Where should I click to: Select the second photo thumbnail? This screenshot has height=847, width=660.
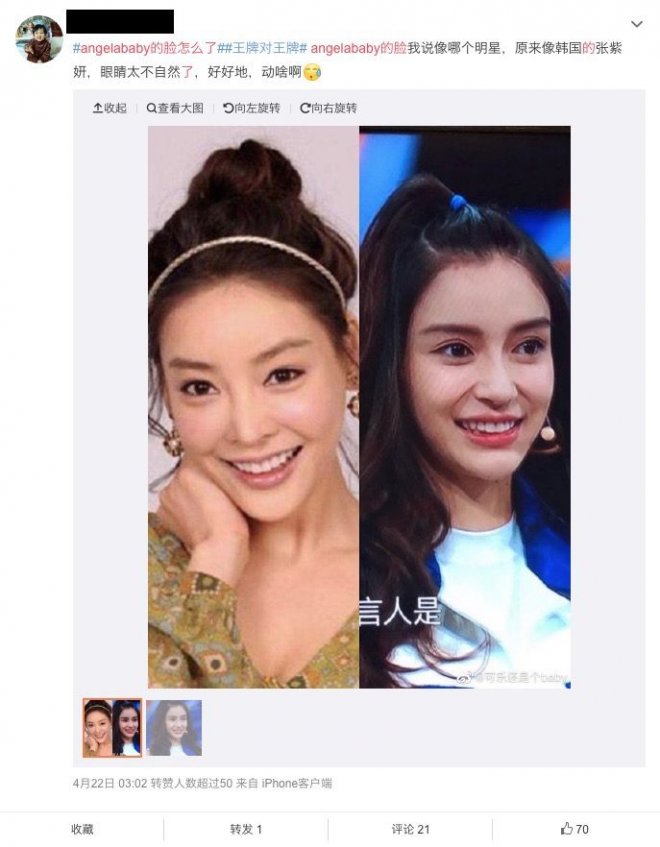(174, 727)
